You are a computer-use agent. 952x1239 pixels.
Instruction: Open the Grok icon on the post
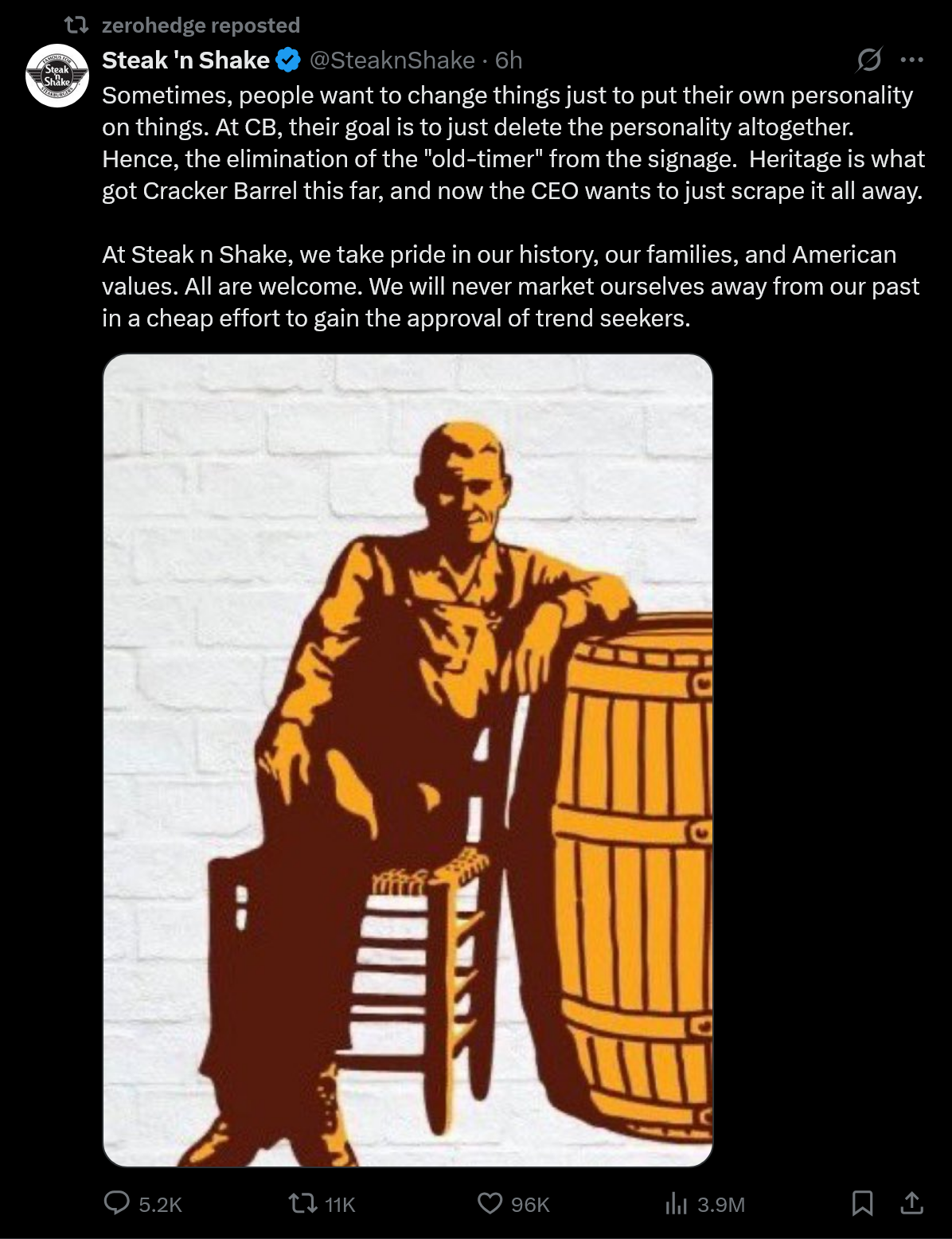point(869,60)
